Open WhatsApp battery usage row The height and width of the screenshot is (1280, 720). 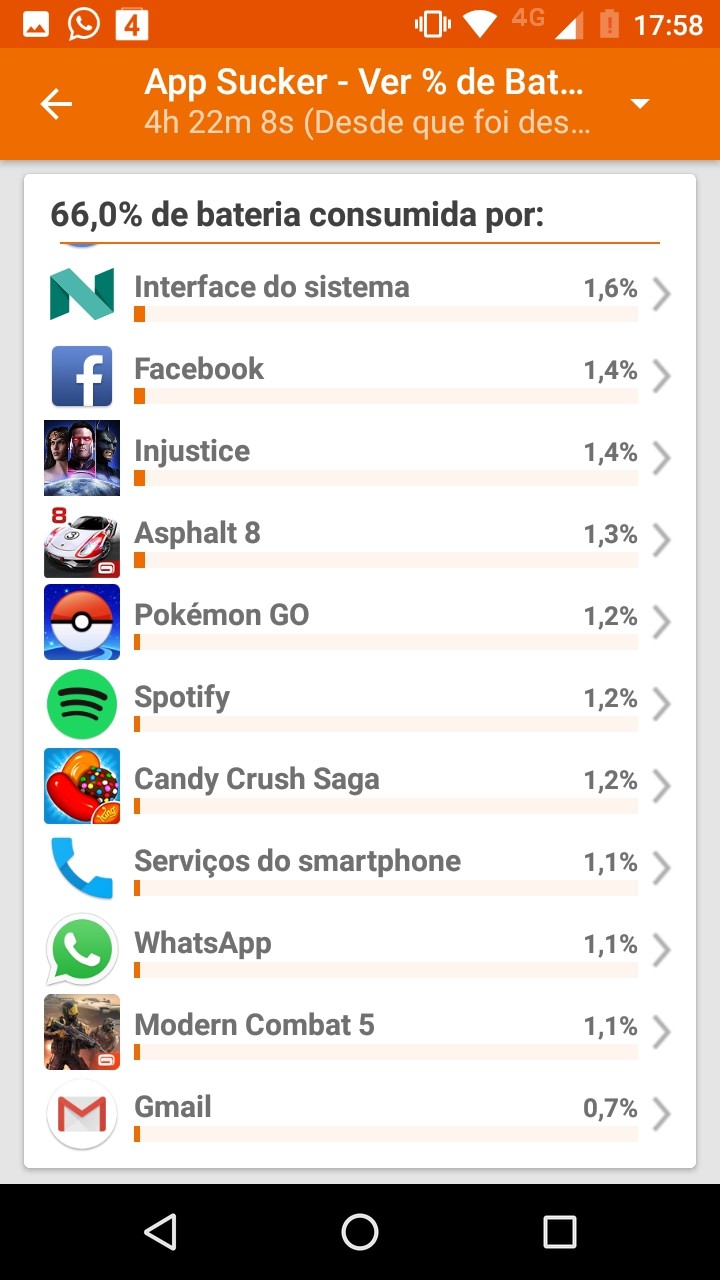pyautogui.click(x=360, y=950)
